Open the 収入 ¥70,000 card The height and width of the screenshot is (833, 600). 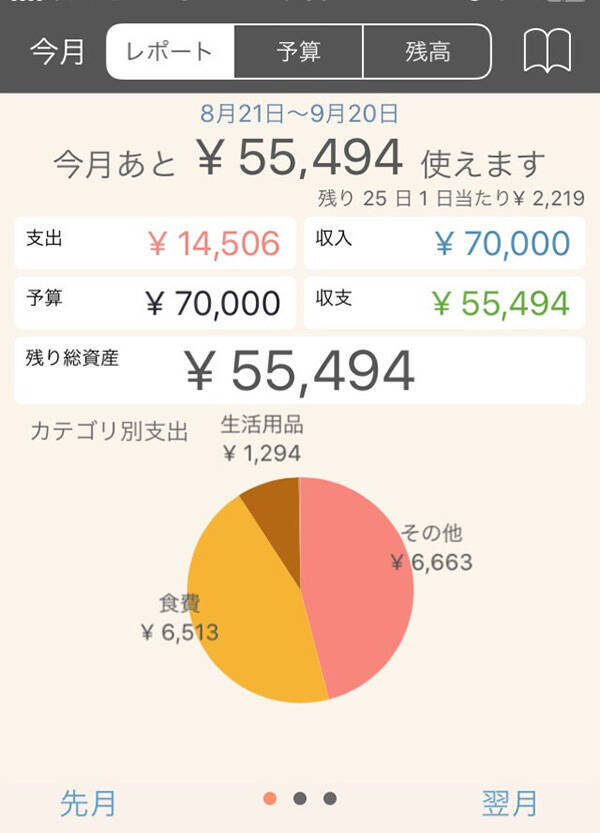(x=445, y=243)
